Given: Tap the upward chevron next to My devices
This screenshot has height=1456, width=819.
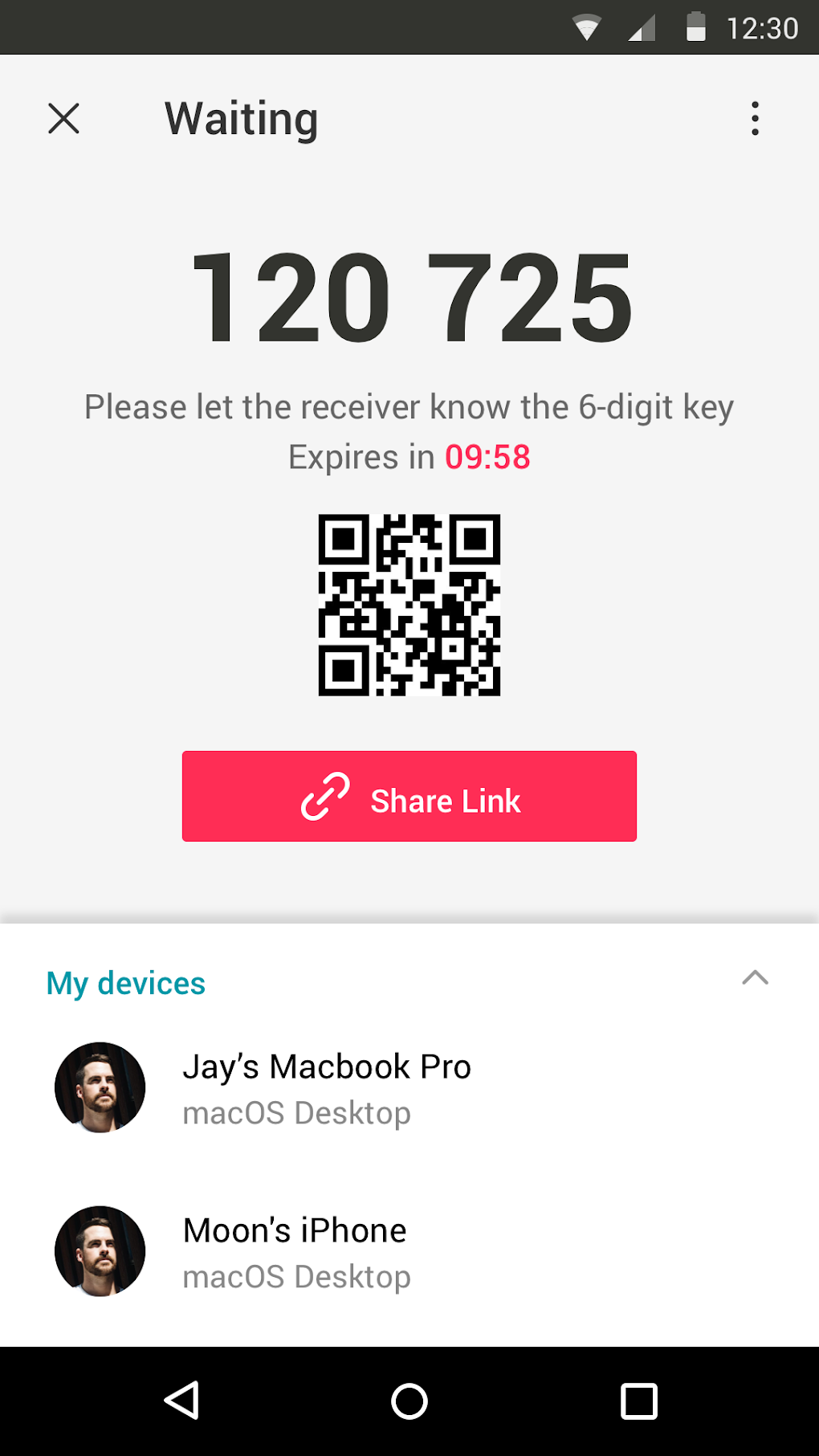Looking at the screenshot, I should [x=755, y=978].
